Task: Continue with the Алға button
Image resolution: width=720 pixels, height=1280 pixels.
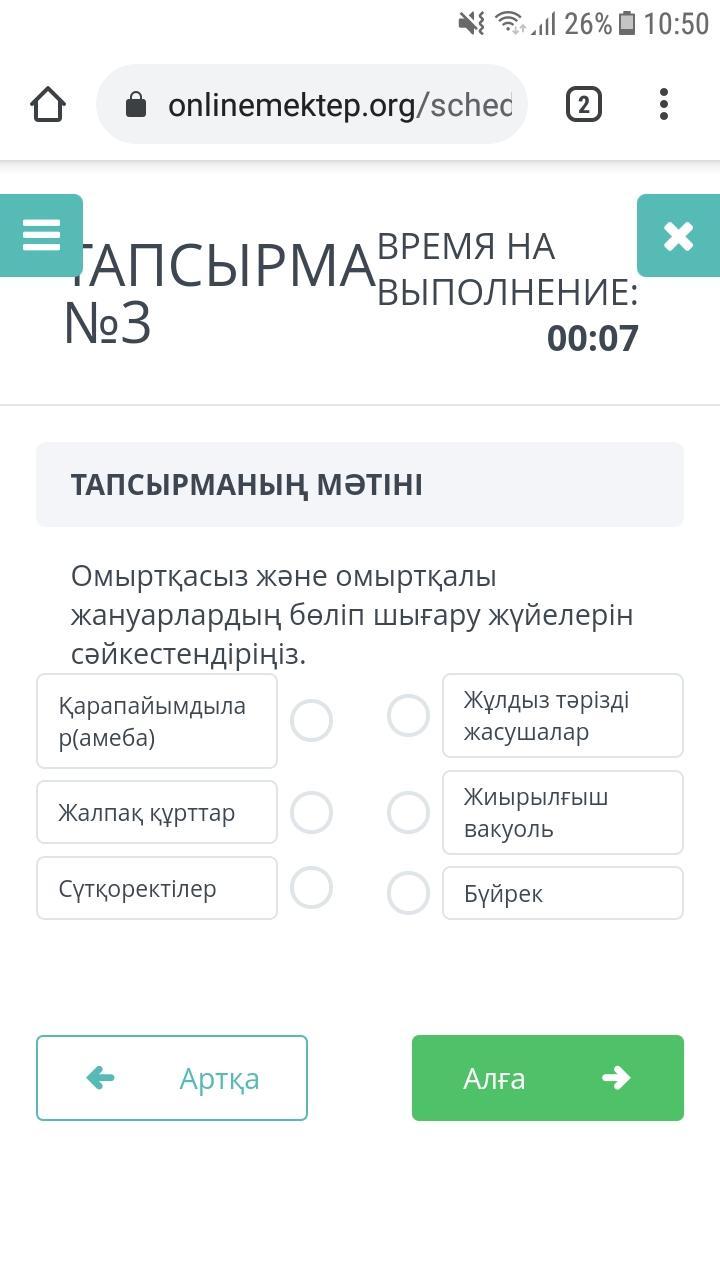Action: click(548, 1078)
